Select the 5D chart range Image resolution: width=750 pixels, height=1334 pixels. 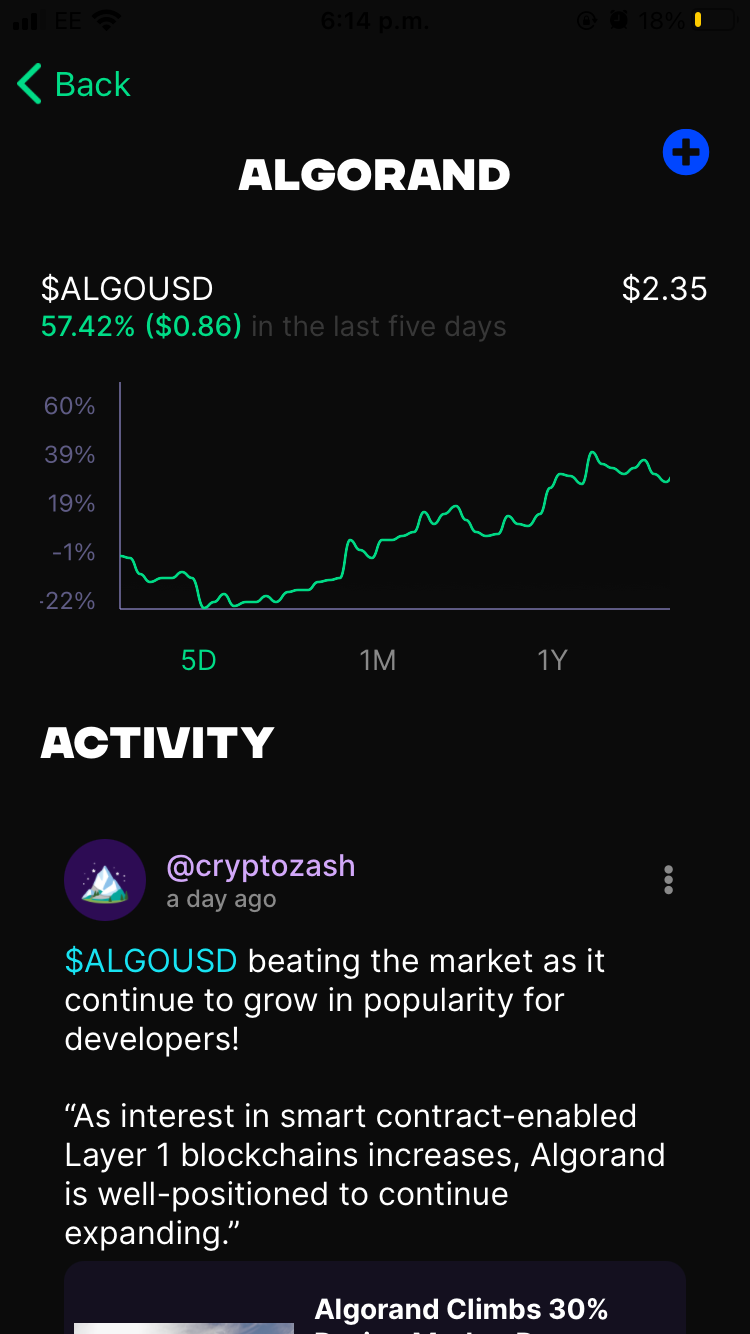[x=199, y=660]
